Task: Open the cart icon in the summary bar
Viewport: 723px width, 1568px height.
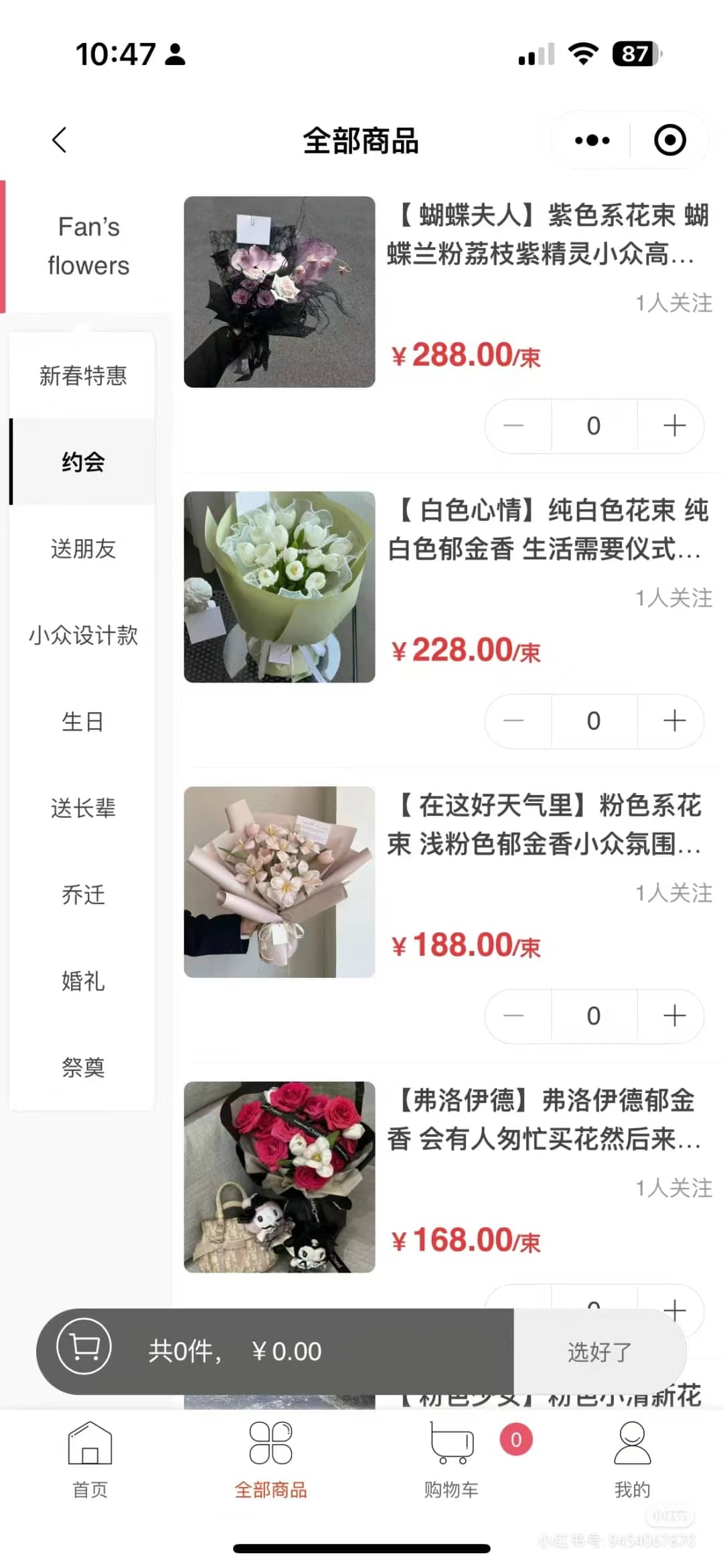Action: 84,1346
